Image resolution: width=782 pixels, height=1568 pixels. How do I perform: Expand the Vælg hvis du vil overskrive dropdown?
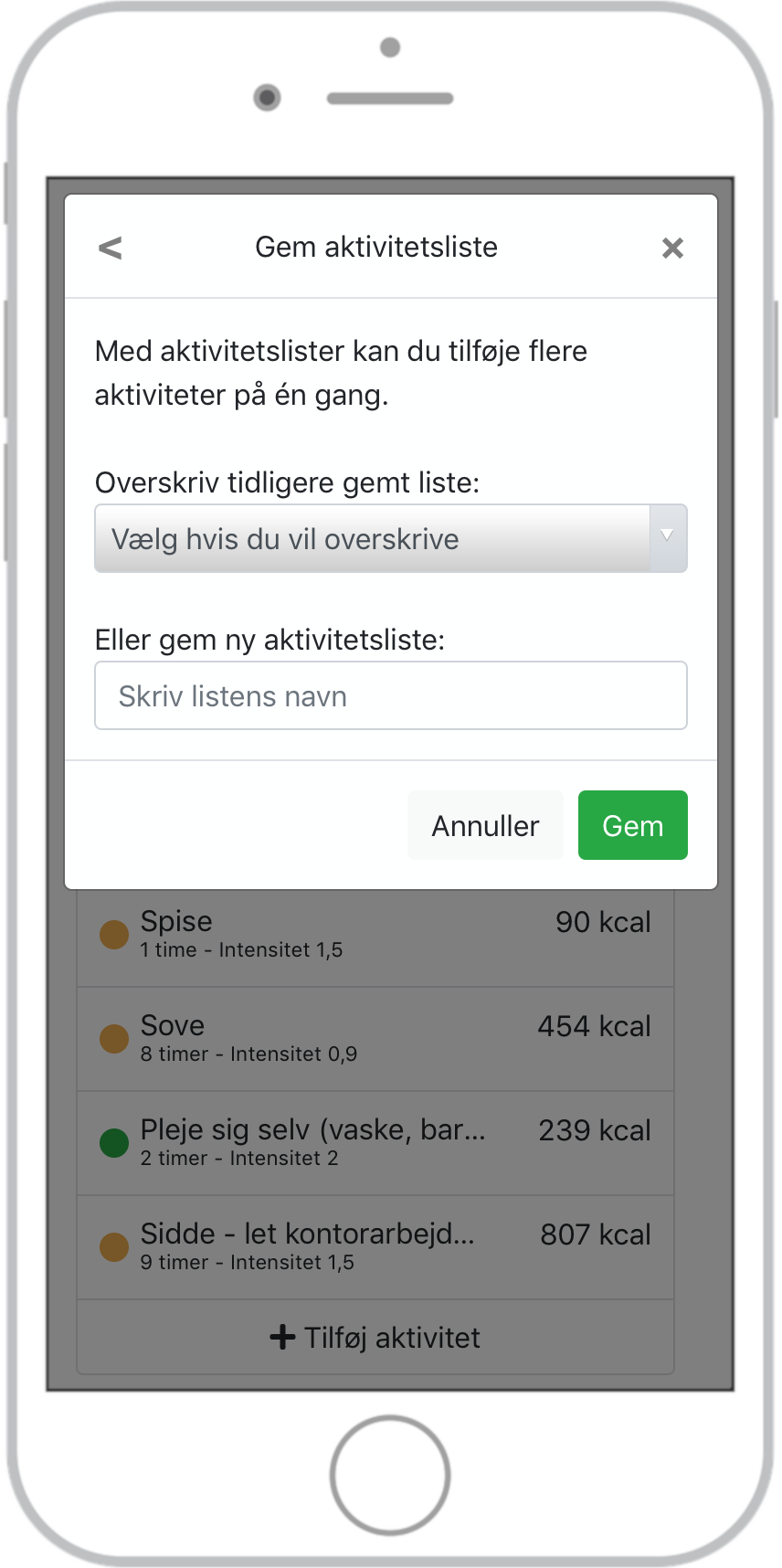point(391,539)
